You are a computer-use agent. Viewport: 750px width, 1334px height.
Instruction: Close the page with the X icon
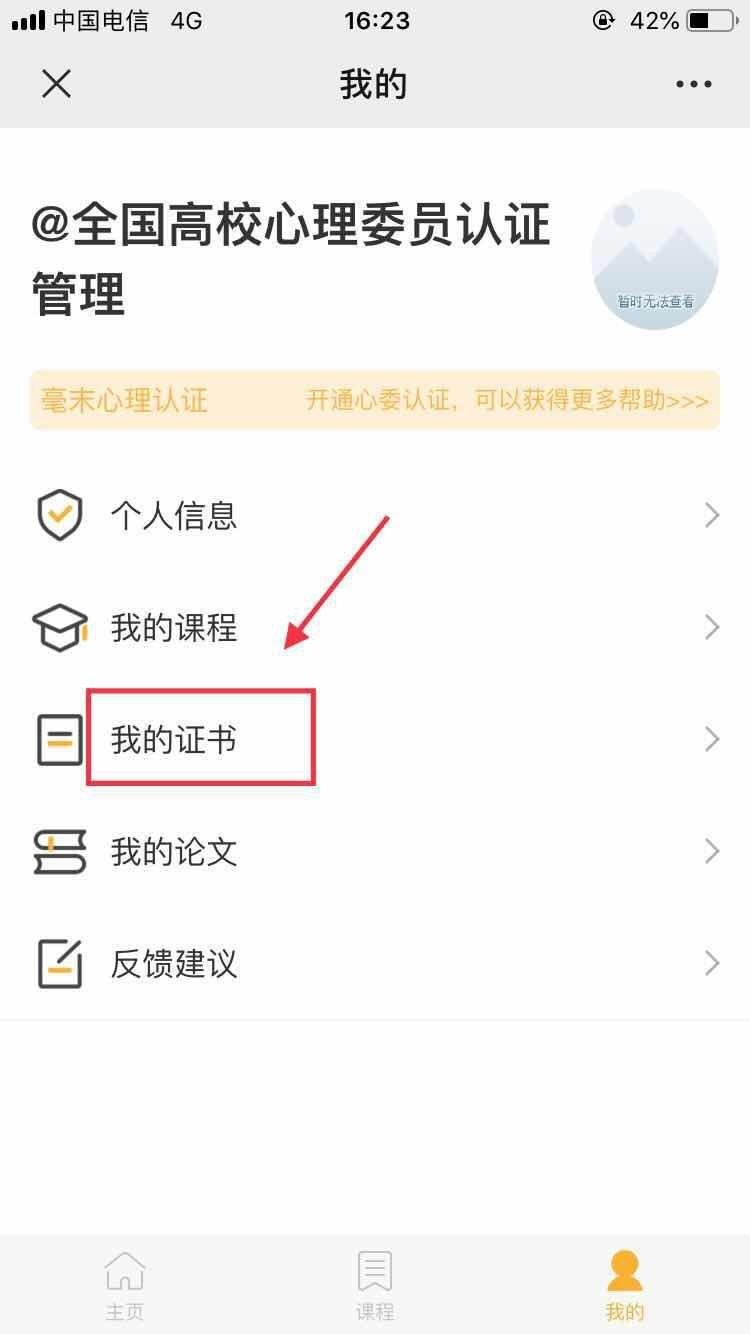(56, 84)
